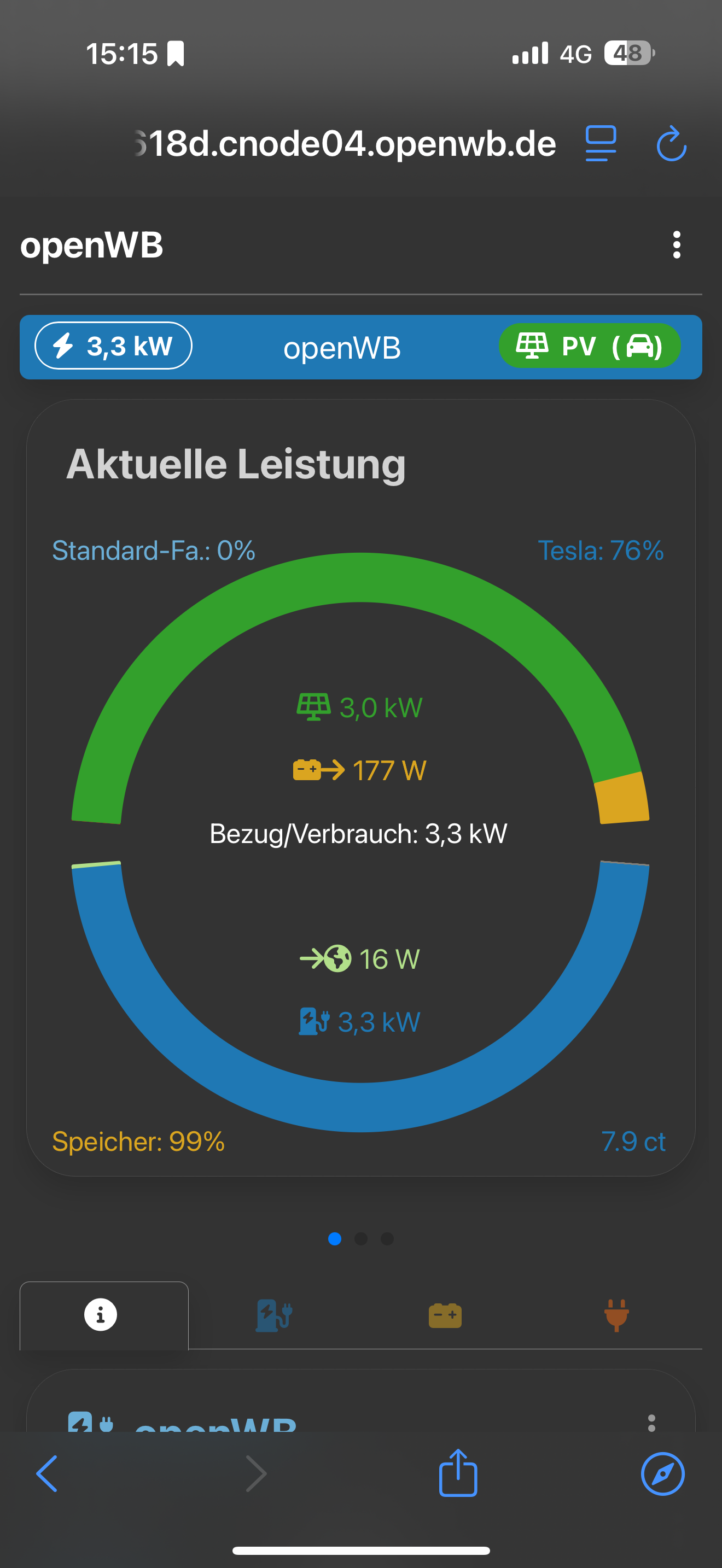This screenshot has height=1568, width=722.
Task: Reload the page in the browser
Action: coord(671,144)
